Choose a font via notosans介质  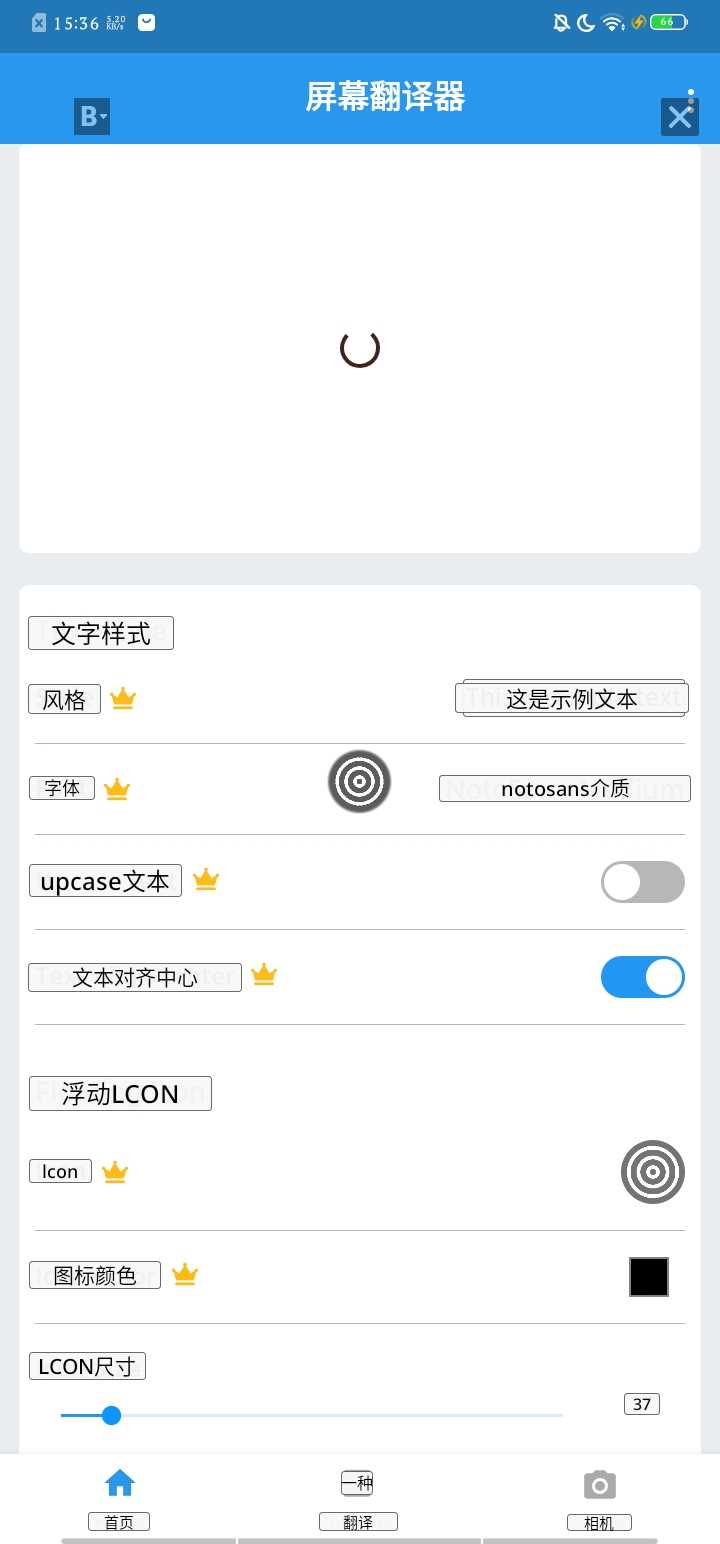coord(565,789)
